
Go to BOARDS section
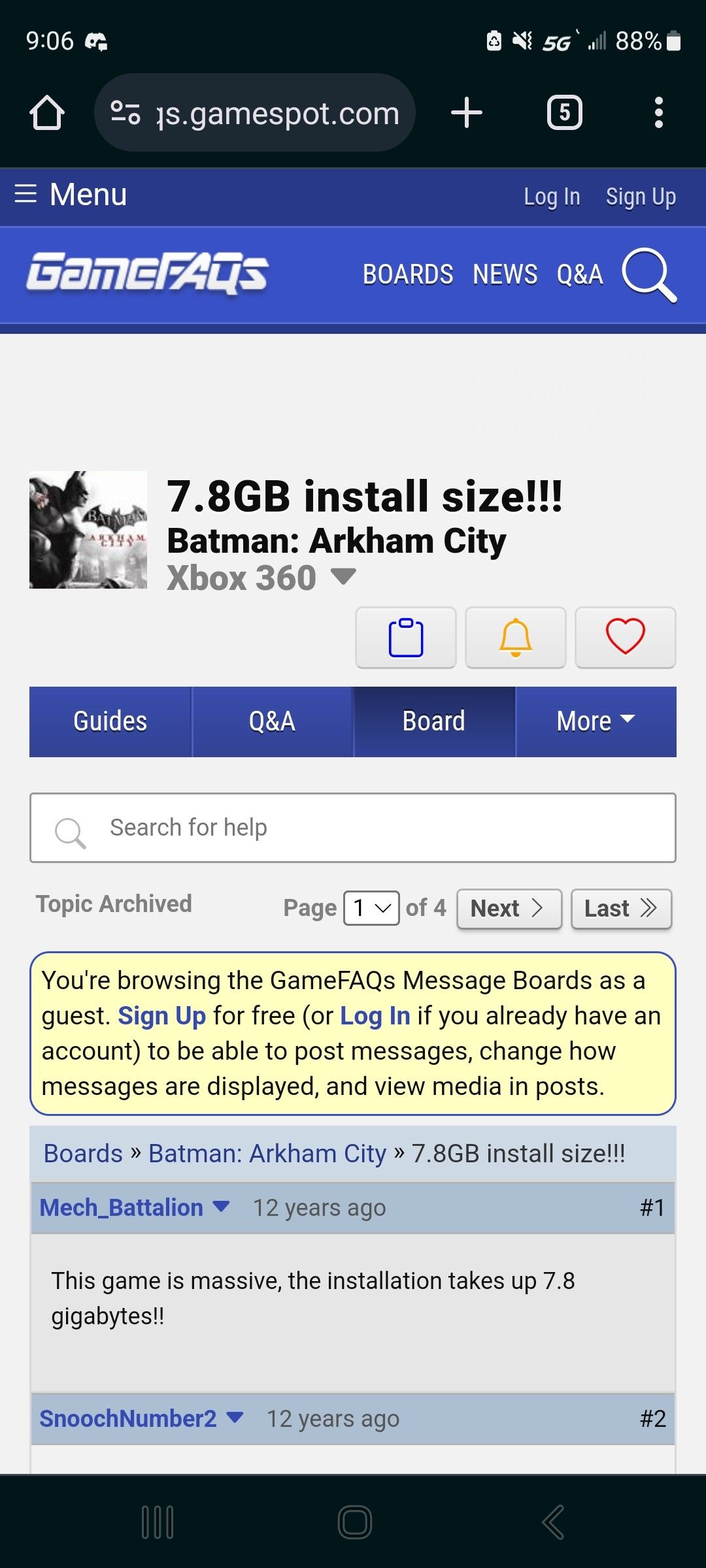click(x=408, y=275)
